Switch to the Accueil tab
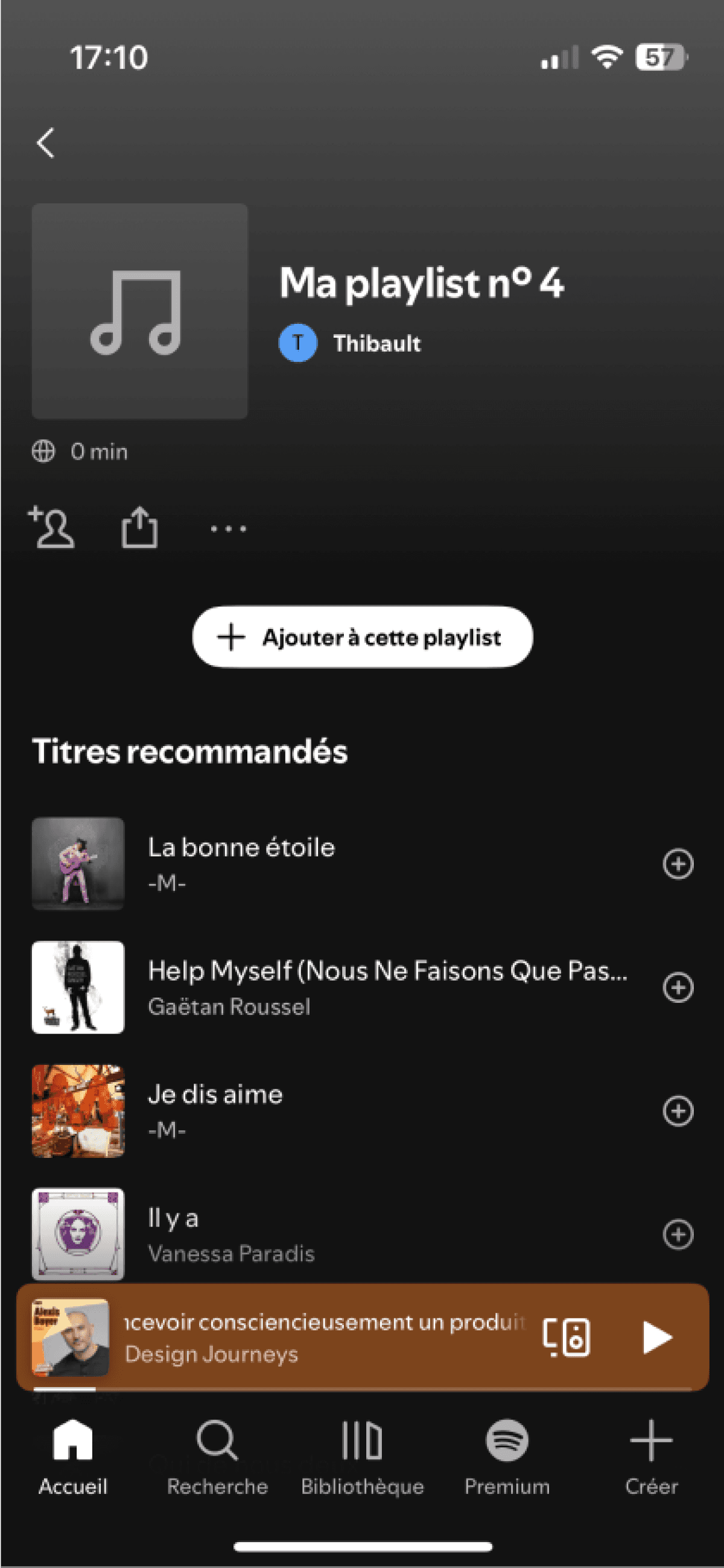Image resolution: width=724 pixels, height=1568 pixels. pyautogui.click(x=72, y=1457)
